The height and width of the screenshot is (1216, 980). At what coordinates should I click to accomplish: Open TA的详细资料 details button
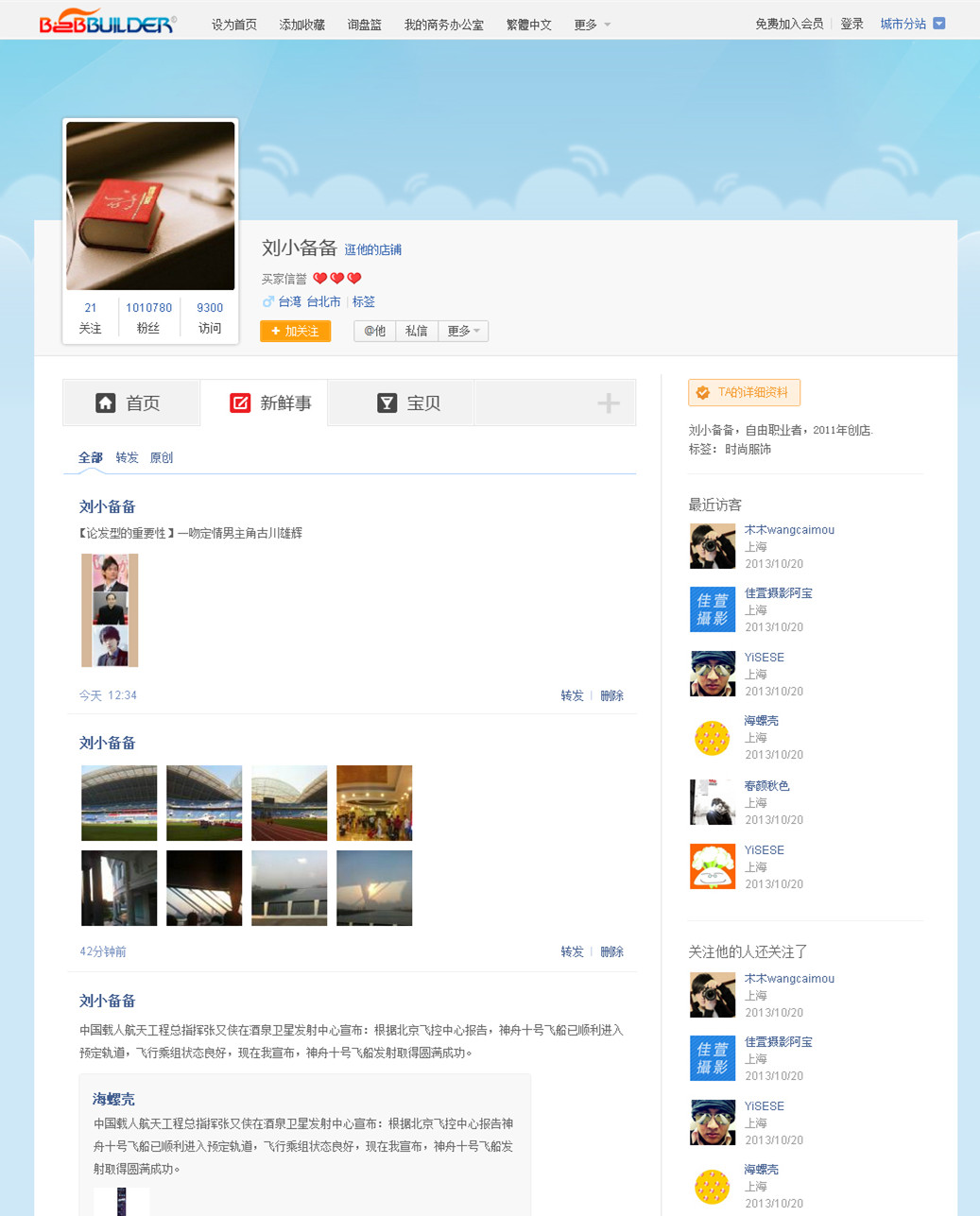pyautogui.click(x=744, y=392)
